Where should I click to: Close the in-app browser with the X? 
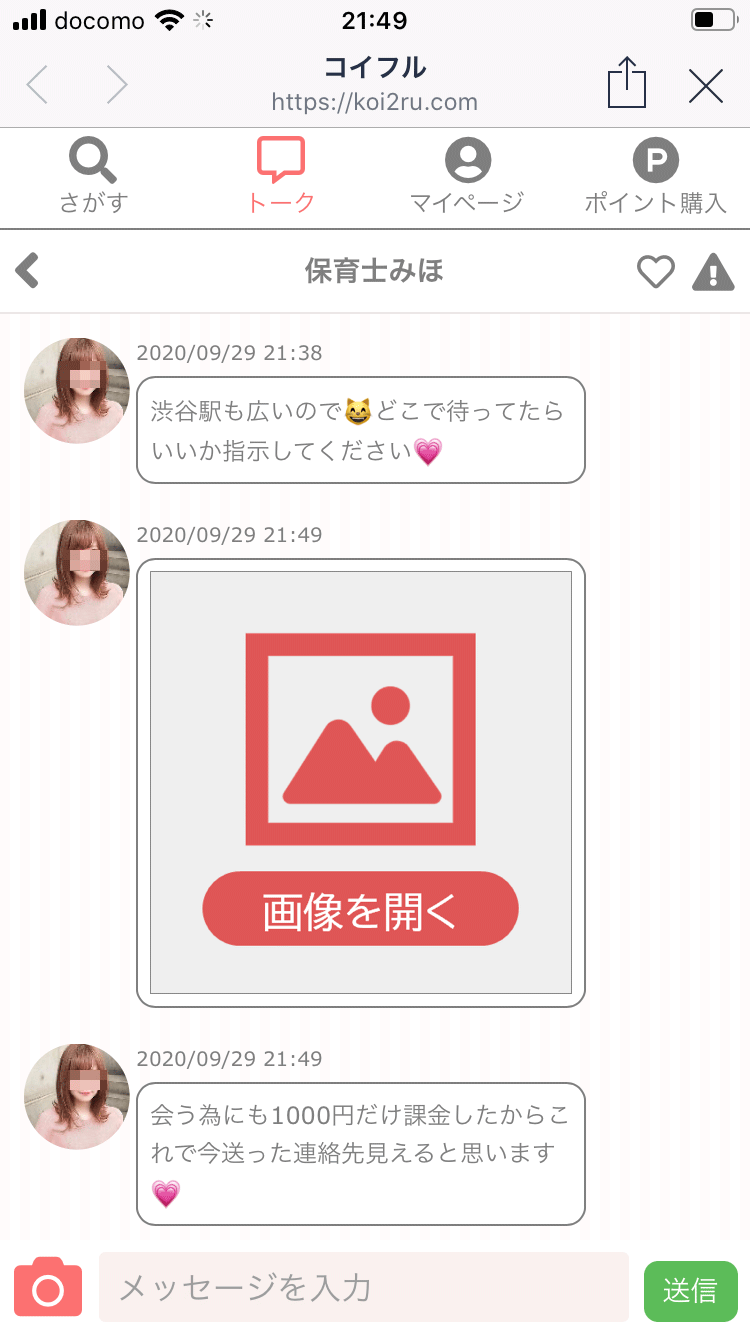(706, 86)
